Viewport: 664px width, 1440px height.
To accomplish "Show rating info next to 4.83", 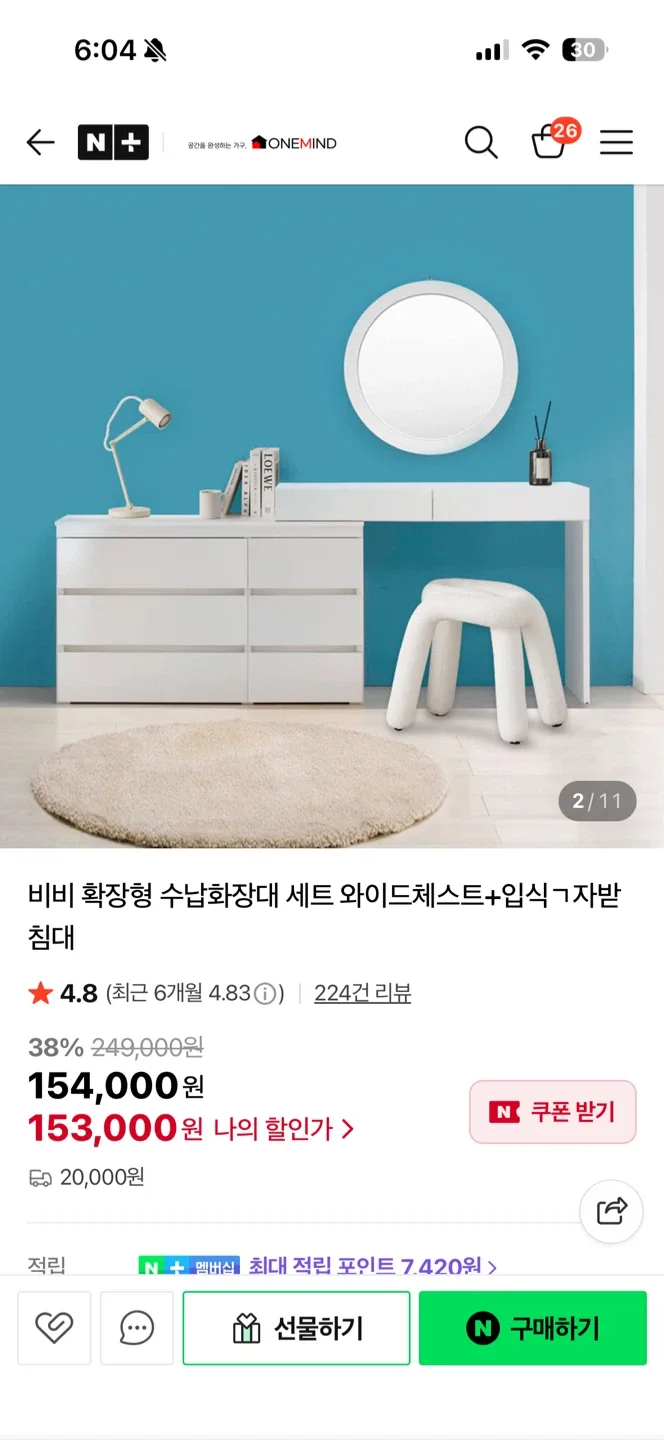I will pyautogui.click(x=265, y=994).
